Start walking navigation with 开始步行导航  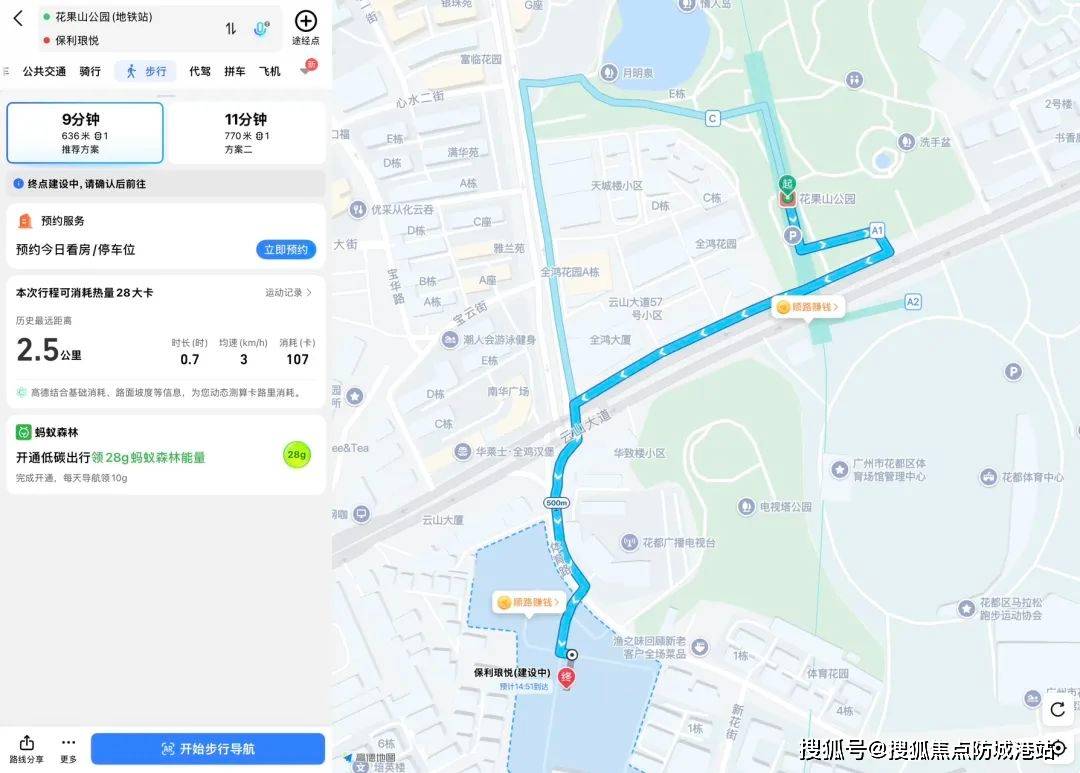click(208, 749)
